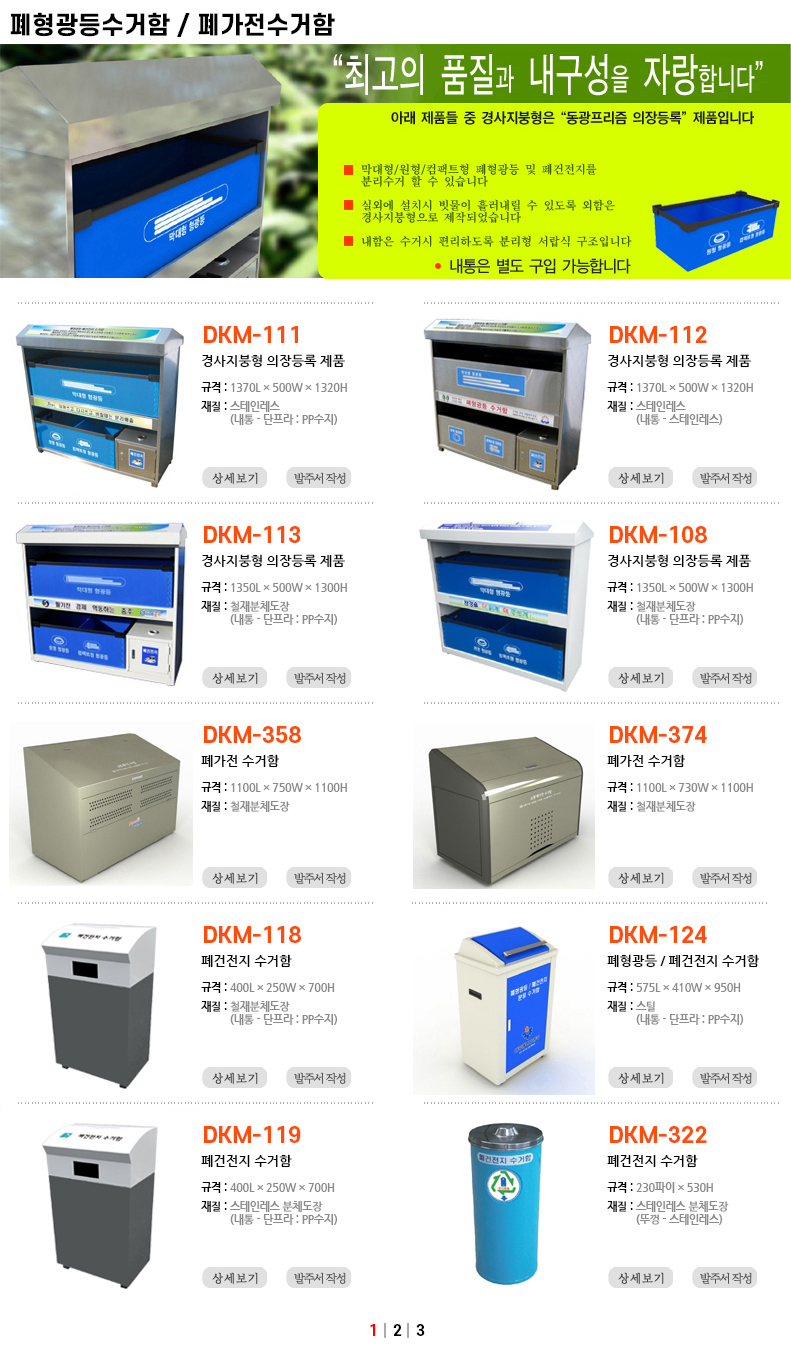Write an order form (발주서 작성) for DKM-322

click(x=724, y=1278)
